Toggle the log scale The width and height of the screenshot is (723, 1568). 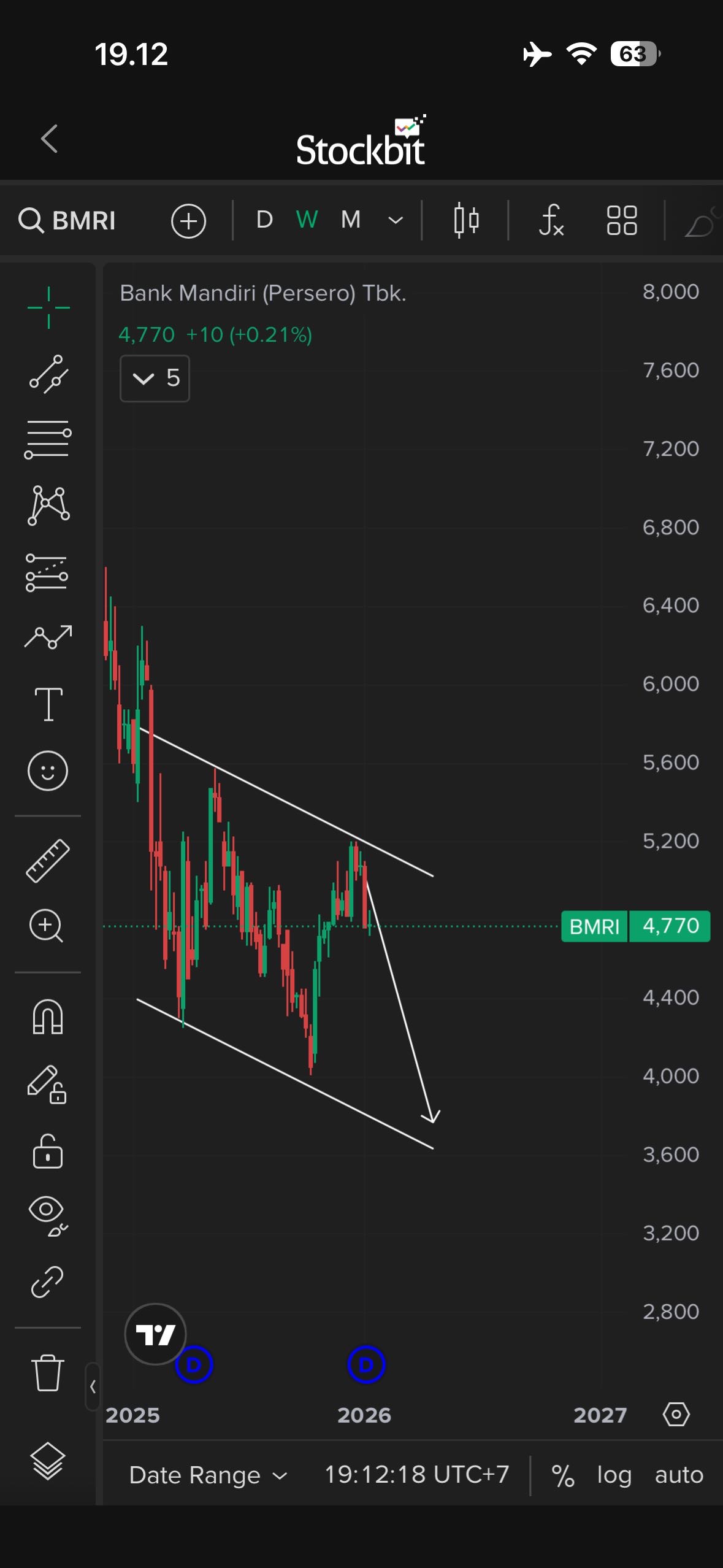pos(614,1475)
